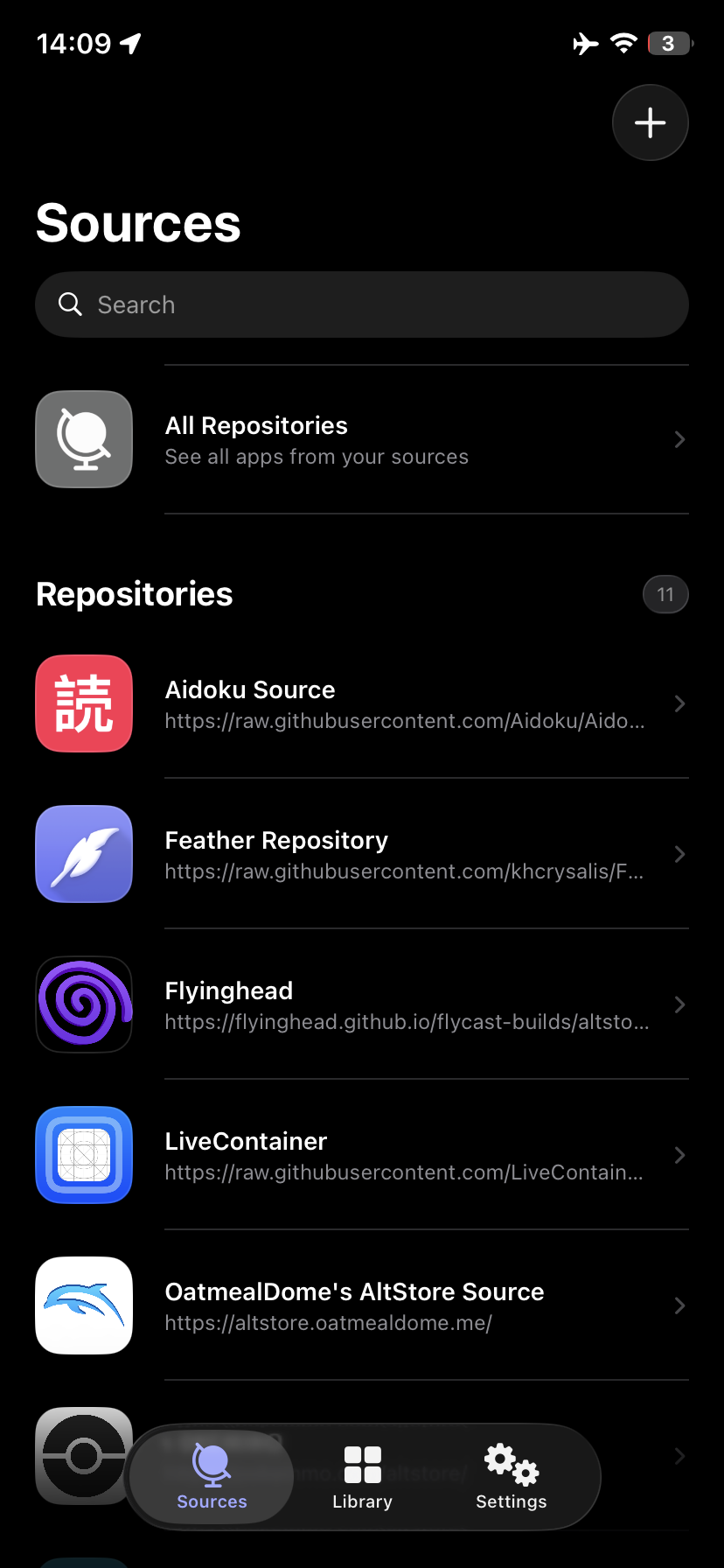Open the Aidoku Source repository
Viewport: 724px width, 1568px height.
tap(362, 704)
